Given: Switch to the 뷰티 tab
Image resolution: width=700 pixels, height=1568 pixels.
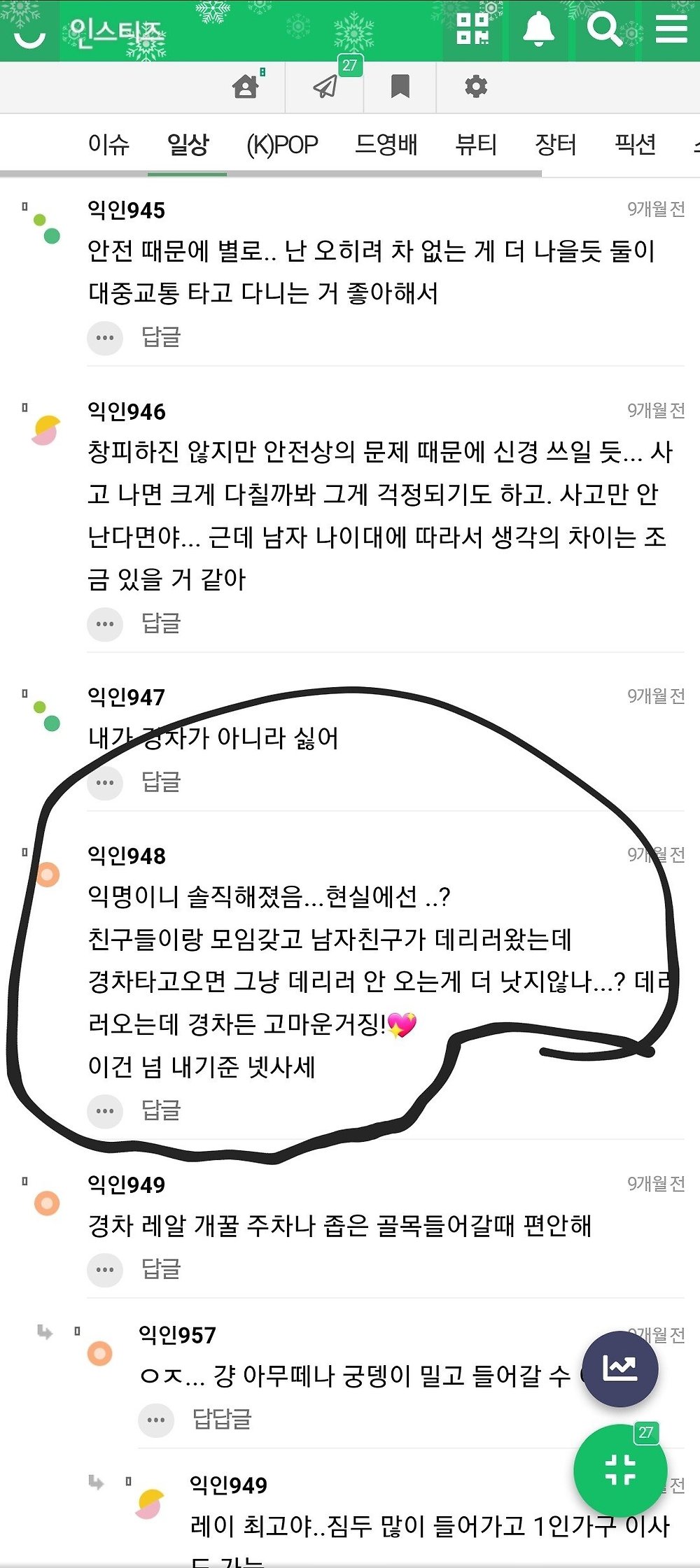Looking at the screenshot, I should (x=476, y=145).
